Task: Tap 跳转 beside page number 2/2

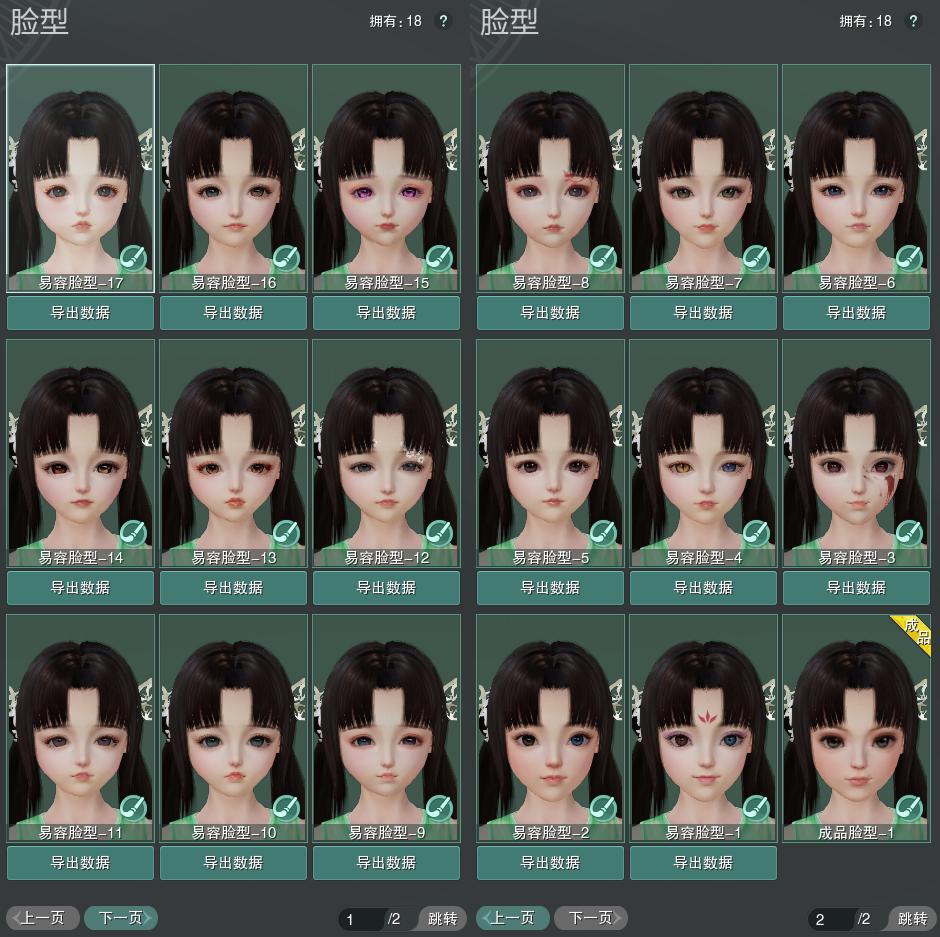Action: (x=911, y=918)
